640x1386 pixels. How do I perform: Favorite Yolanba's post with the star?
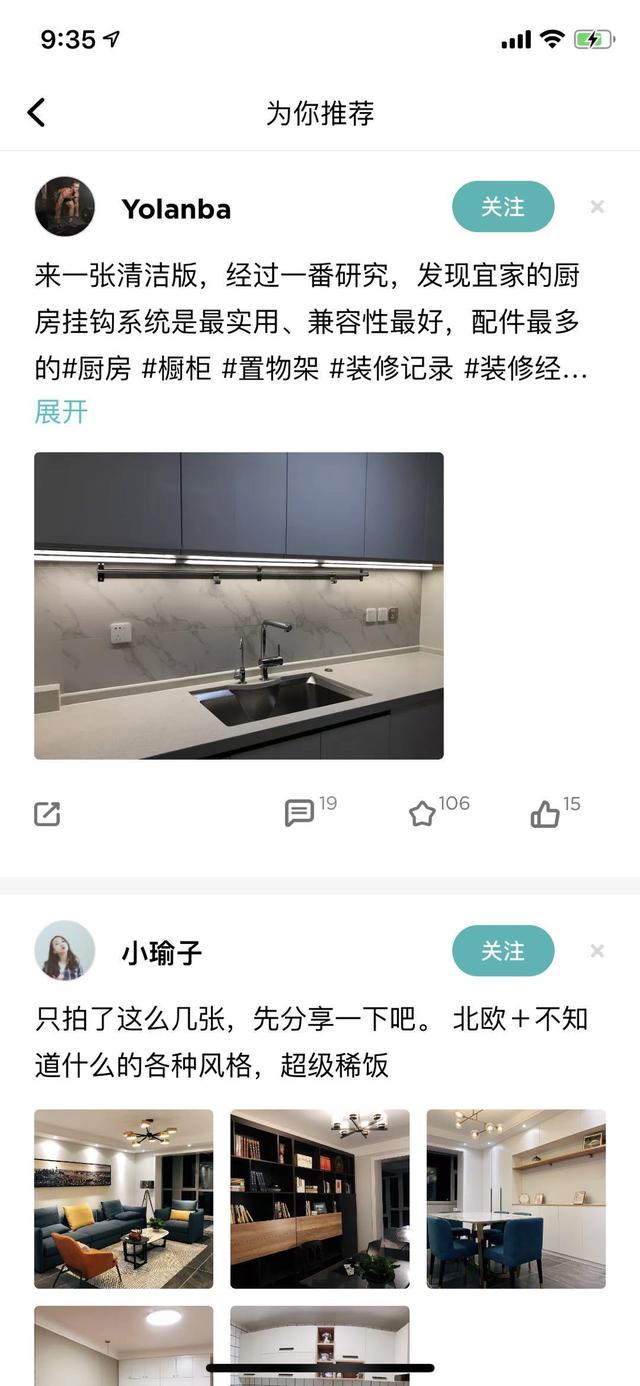tap(422, 814)
